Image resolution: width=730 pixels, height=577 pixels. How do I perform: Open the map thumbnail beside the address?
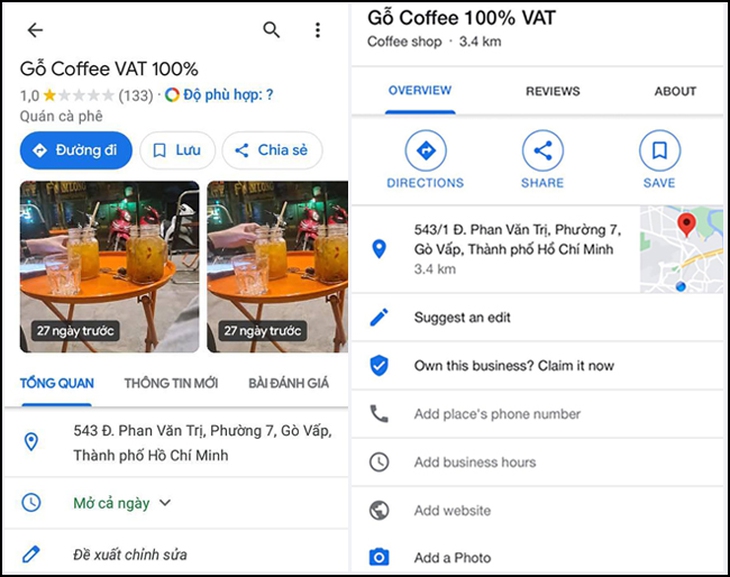[x=682, y=249]
